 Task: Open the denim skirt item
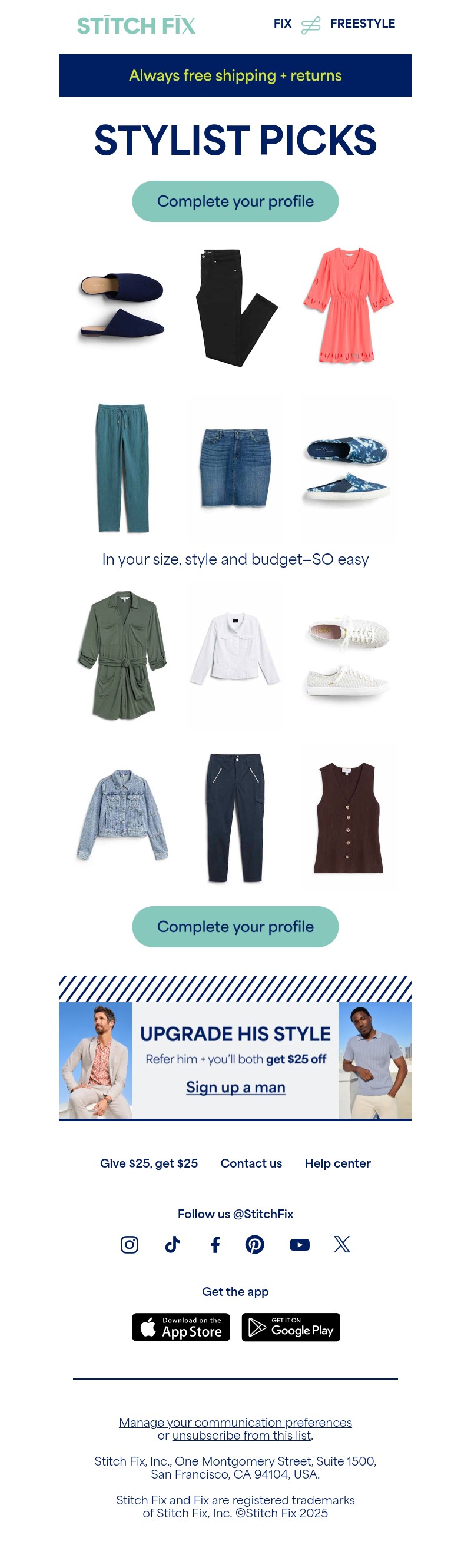pos(235,468)
